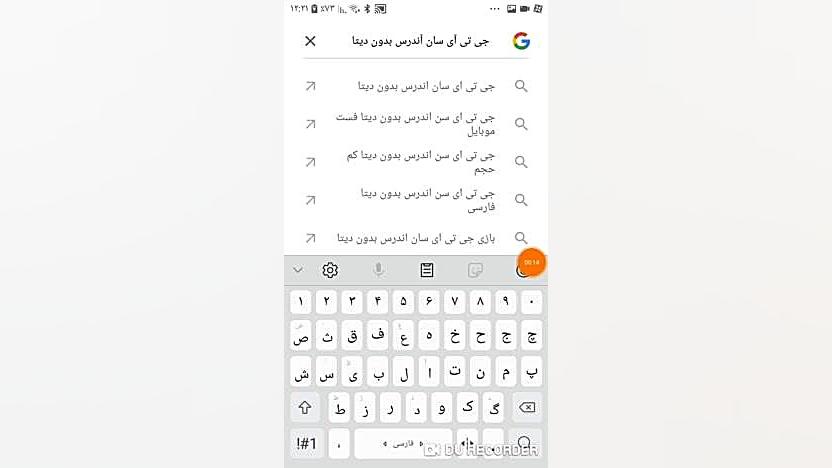Tap the backspace key
Image resolution: width=832 pixels, height=468 pixels.
(x=527, y=407)
